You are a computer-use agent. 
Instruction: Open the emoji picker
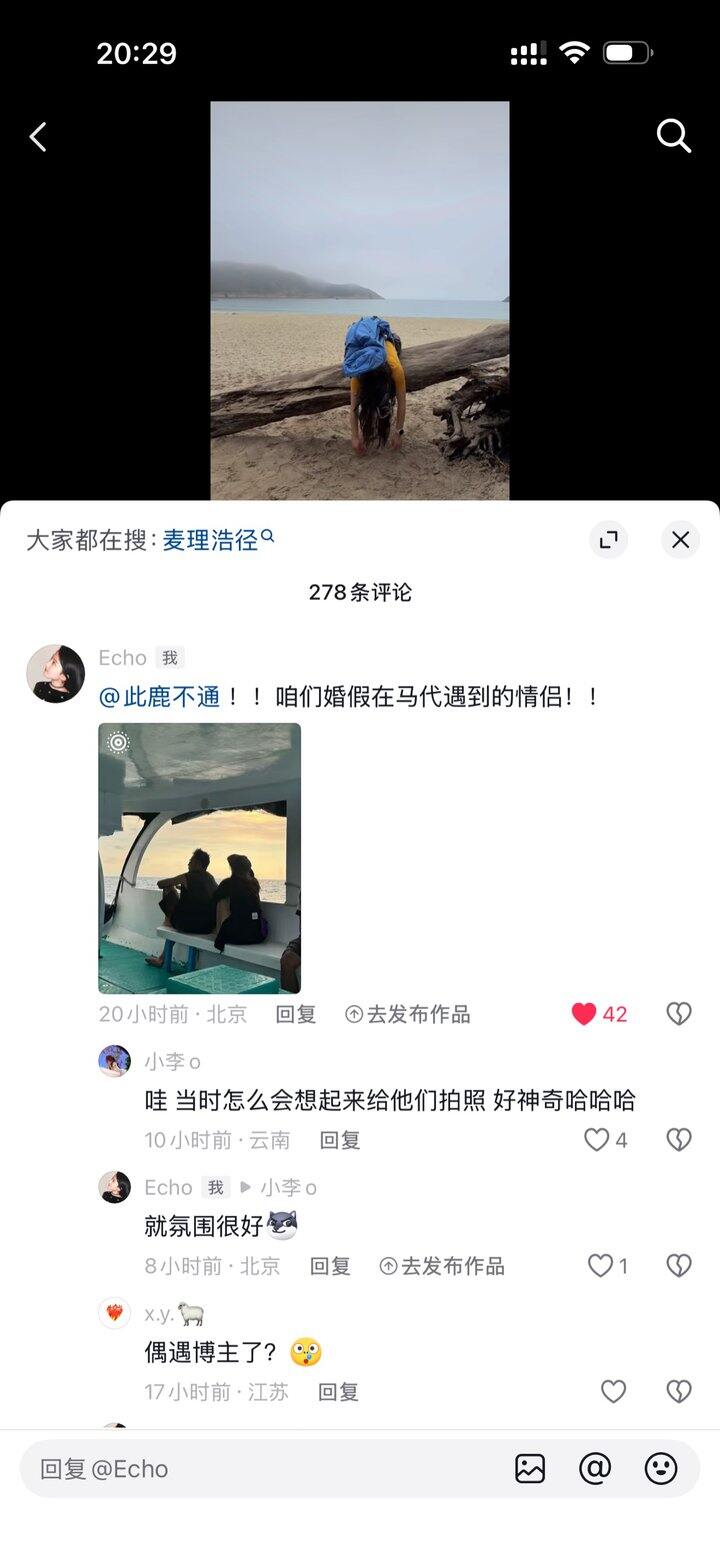(661, 1469)
